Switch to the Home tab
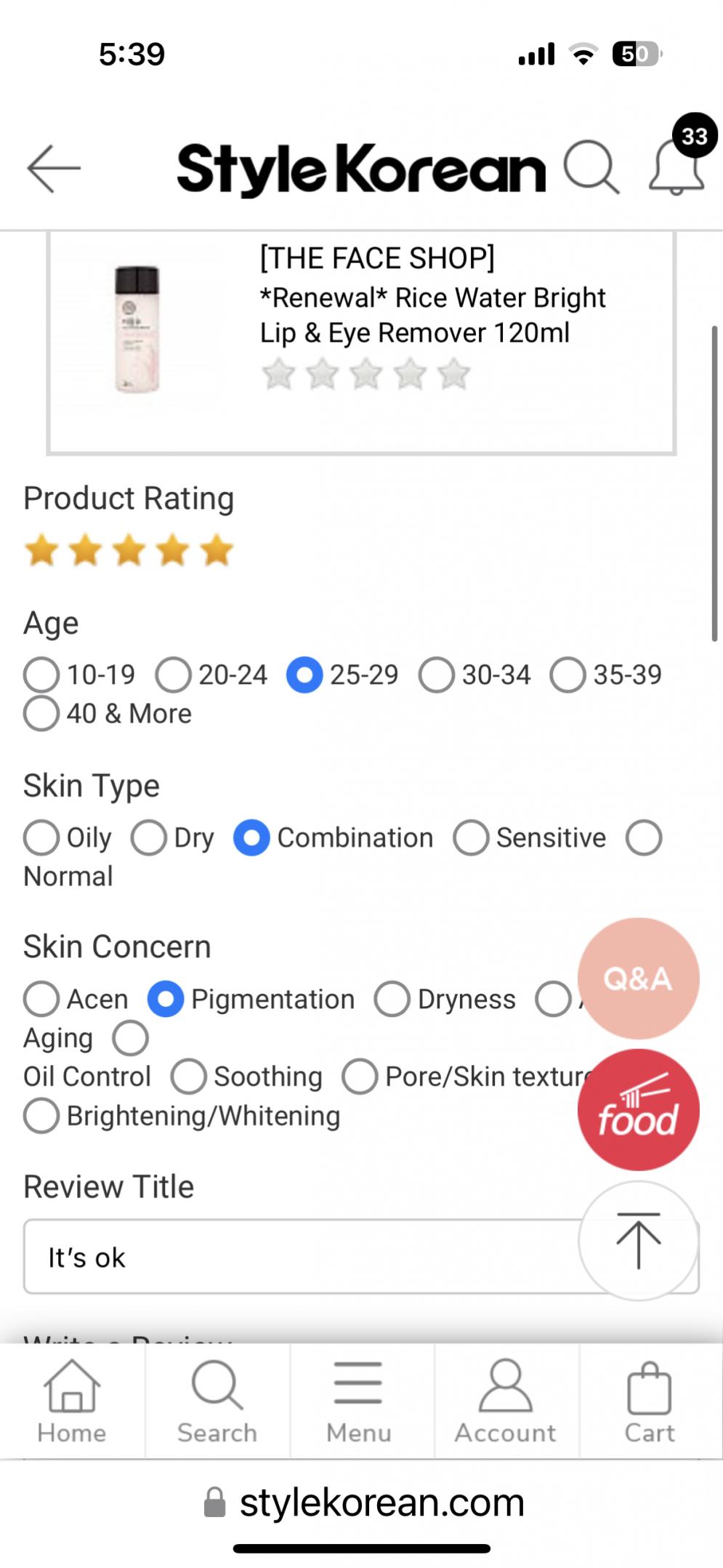This screenshot has height=1568, width=723. point(72,1402)
